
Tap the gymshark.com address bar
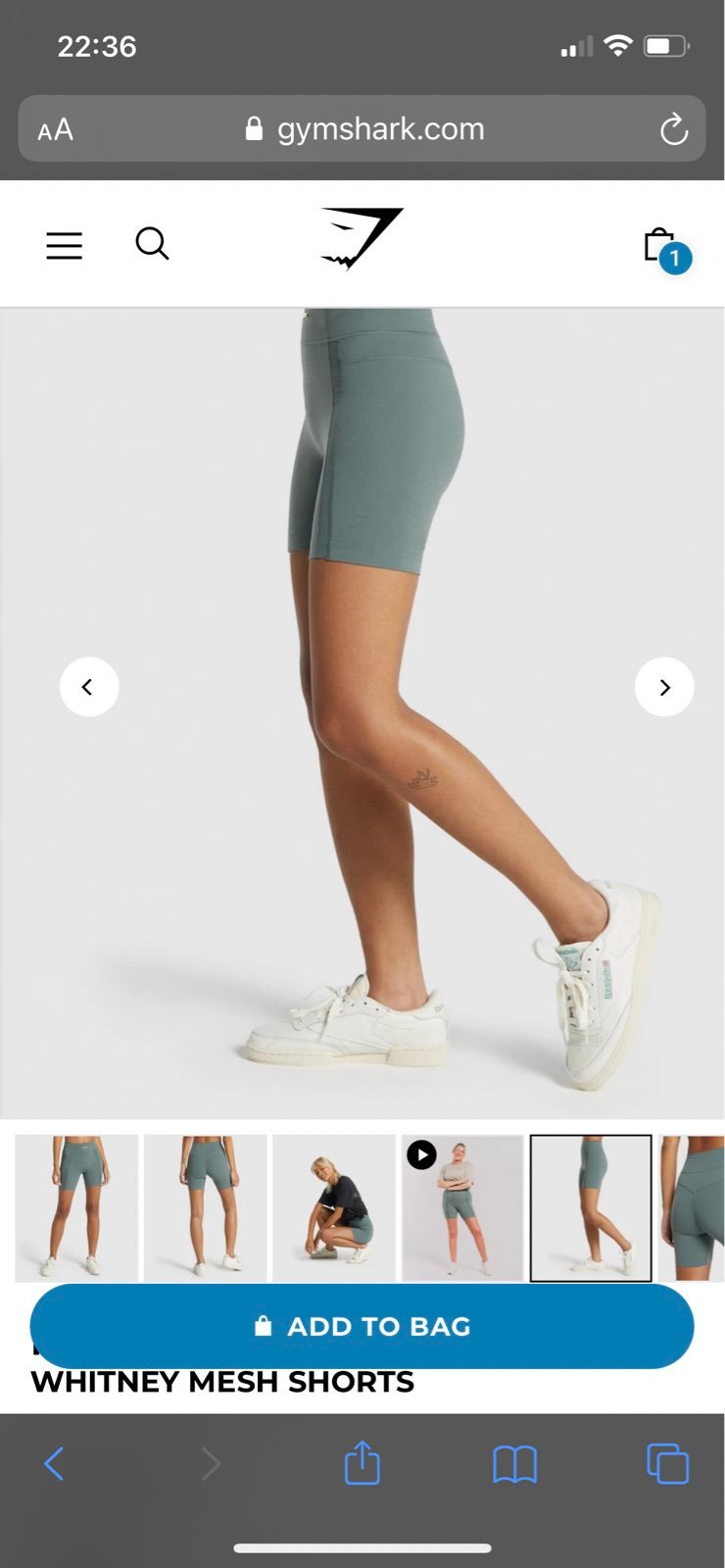(362, 128)
